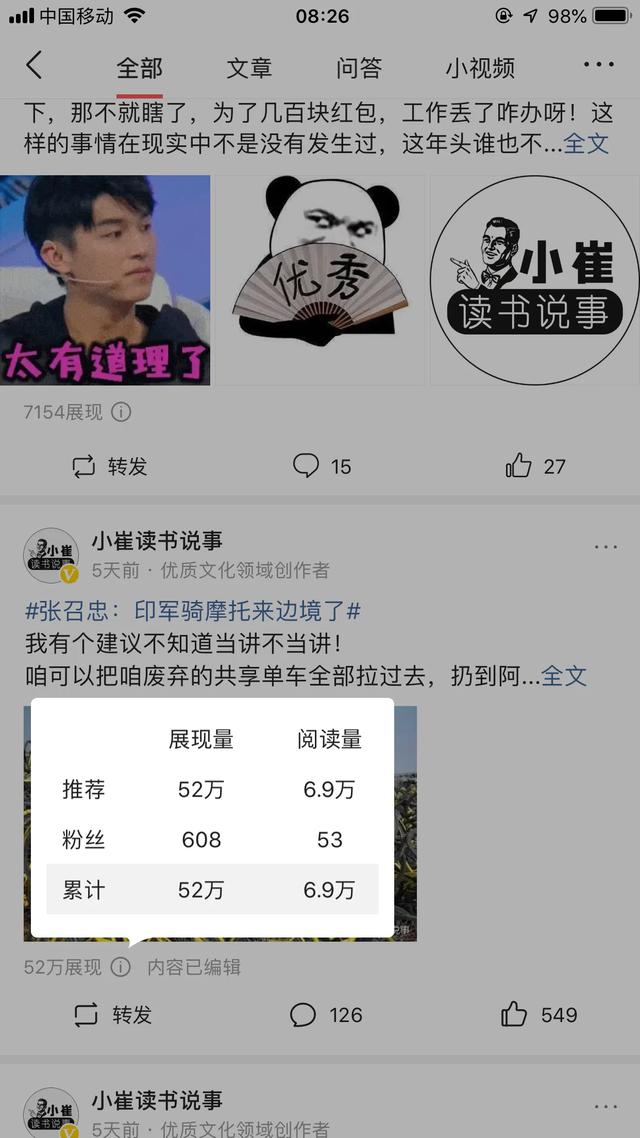The image size is (640, 1138).
Task: Open more options on the 张召忠 post
Action: pyautogui.click(x=606, y=547)
